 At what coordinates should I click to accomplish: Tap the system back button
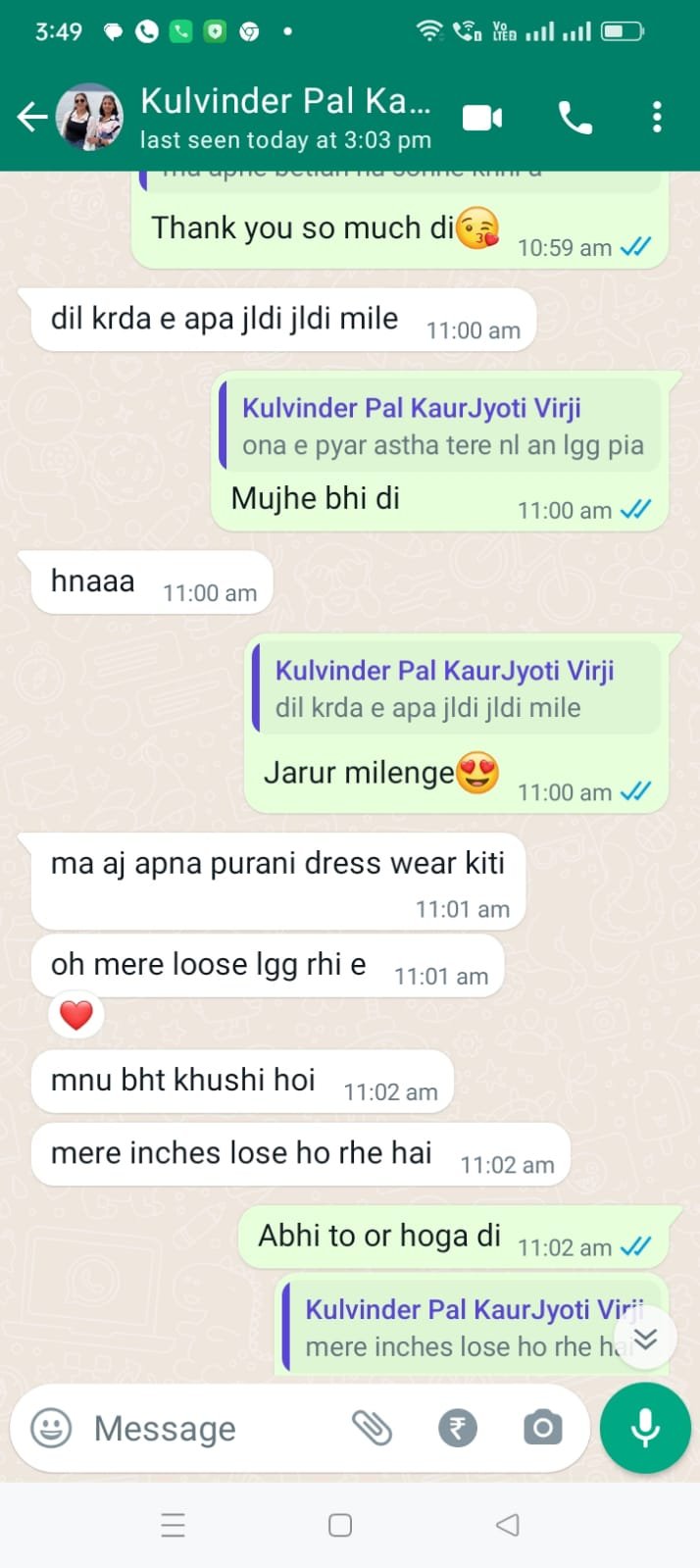(507, 1525)
